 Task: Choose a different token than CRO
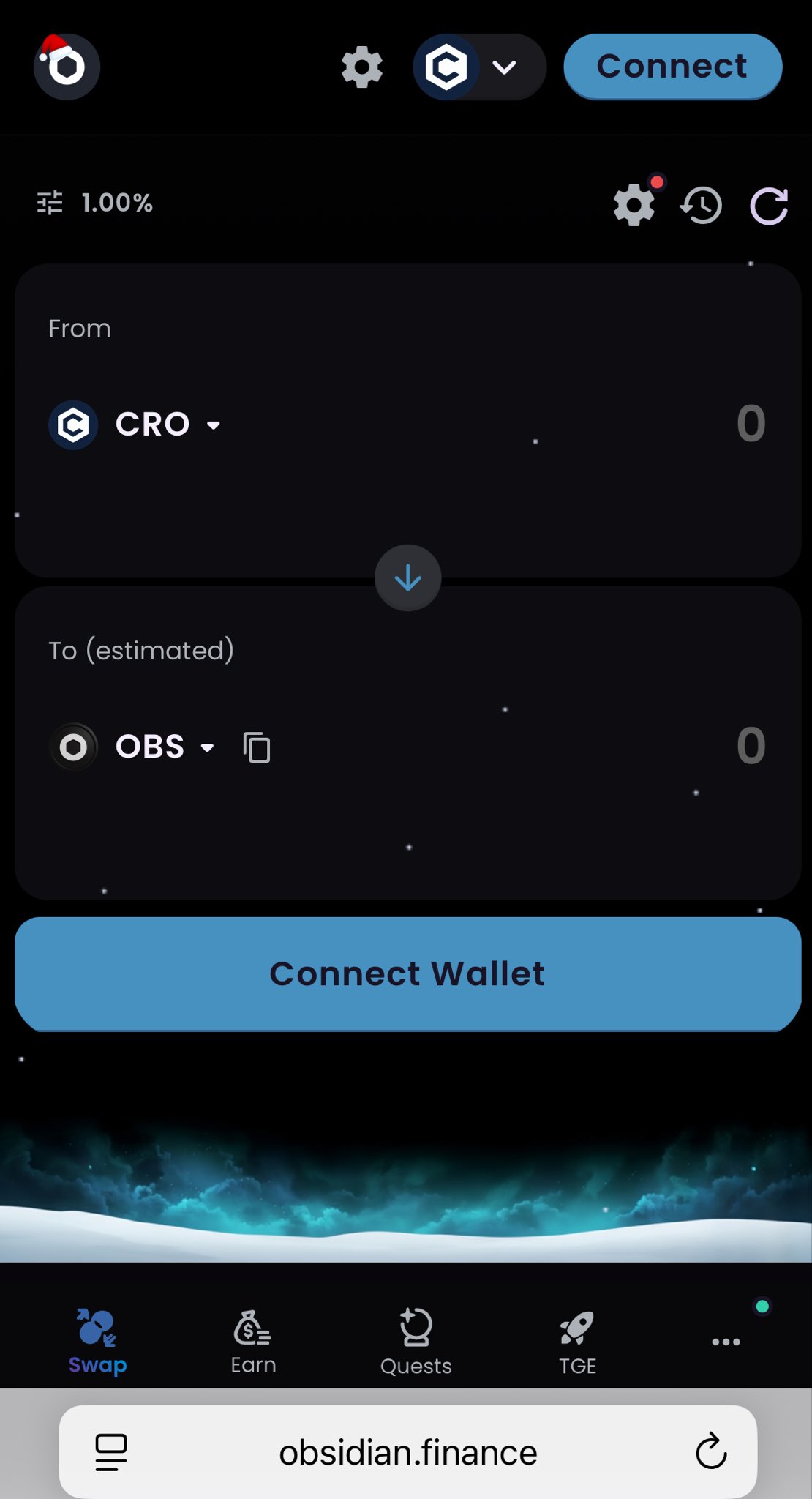pos(136,425)
